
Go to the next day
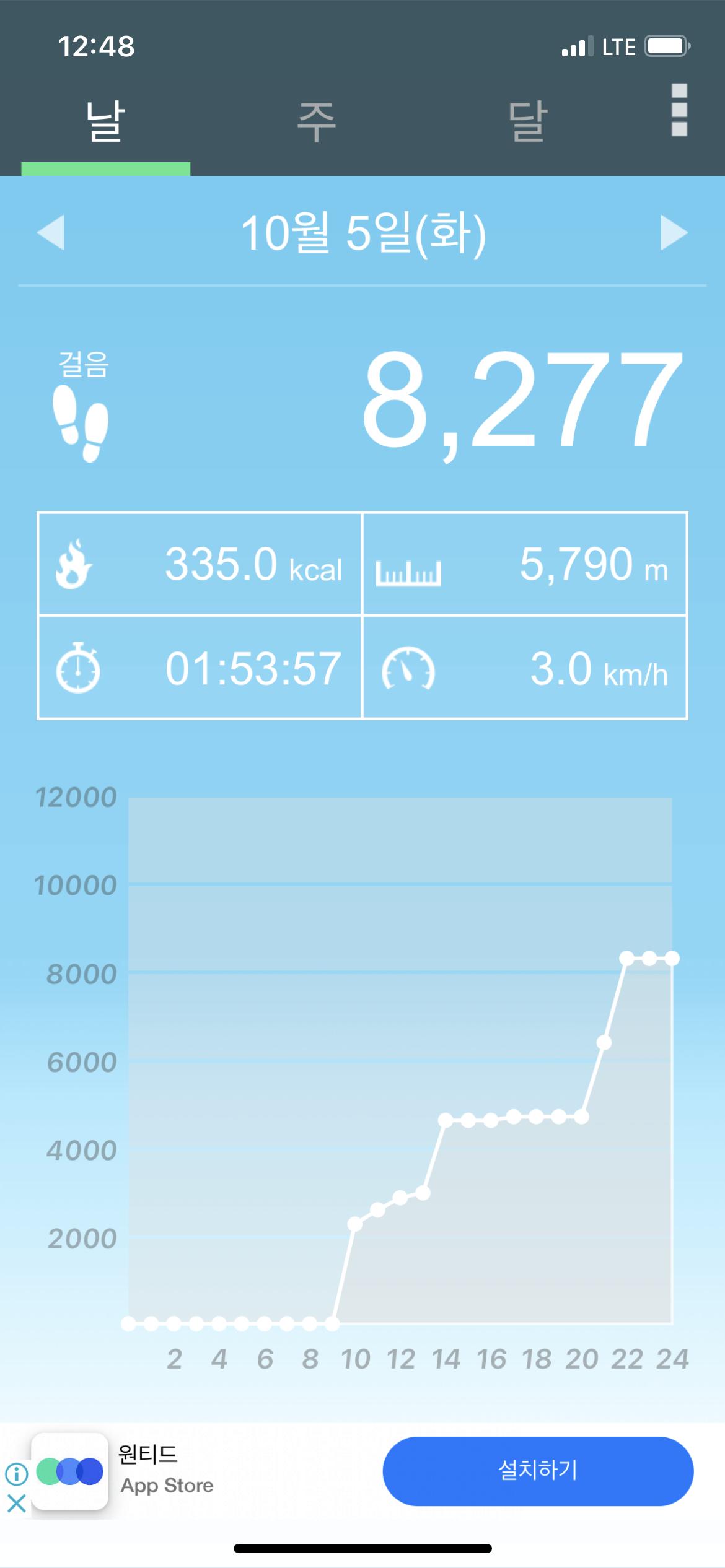click(674, 233)
